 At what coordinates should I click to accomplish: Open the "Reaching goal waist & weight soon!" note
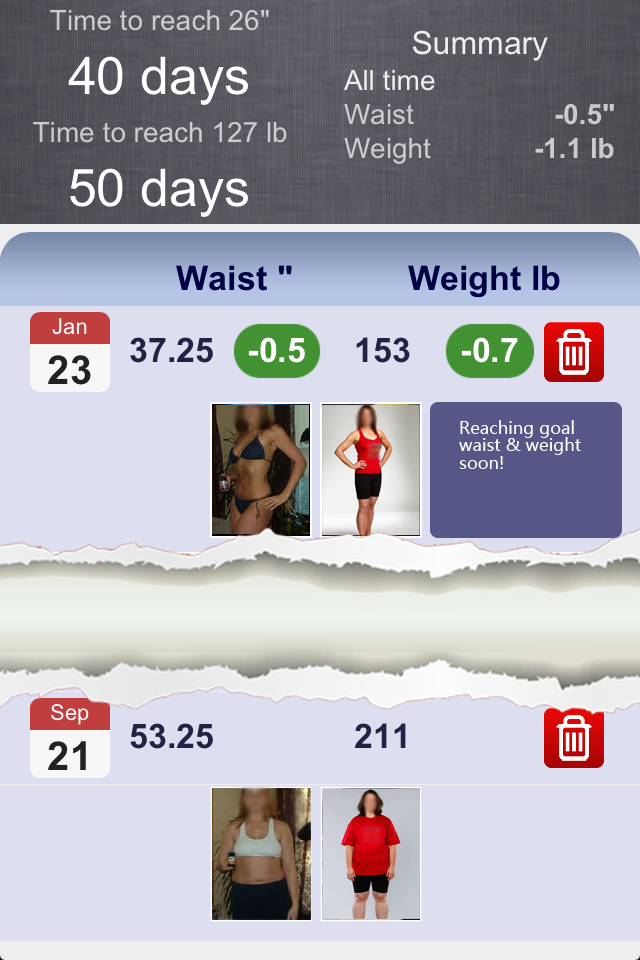[525, 470]
